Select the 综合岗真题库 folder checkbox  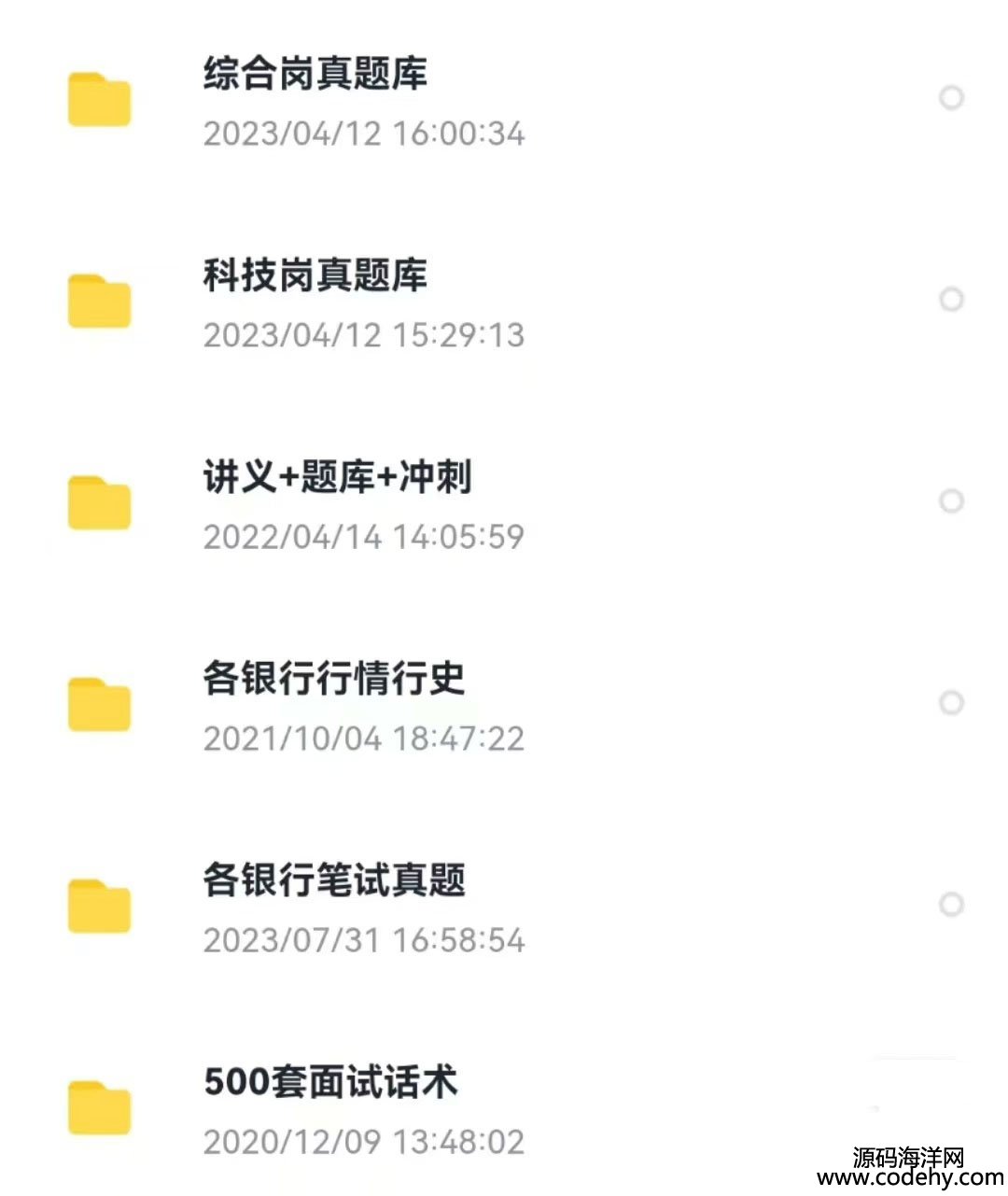(951, 98)
